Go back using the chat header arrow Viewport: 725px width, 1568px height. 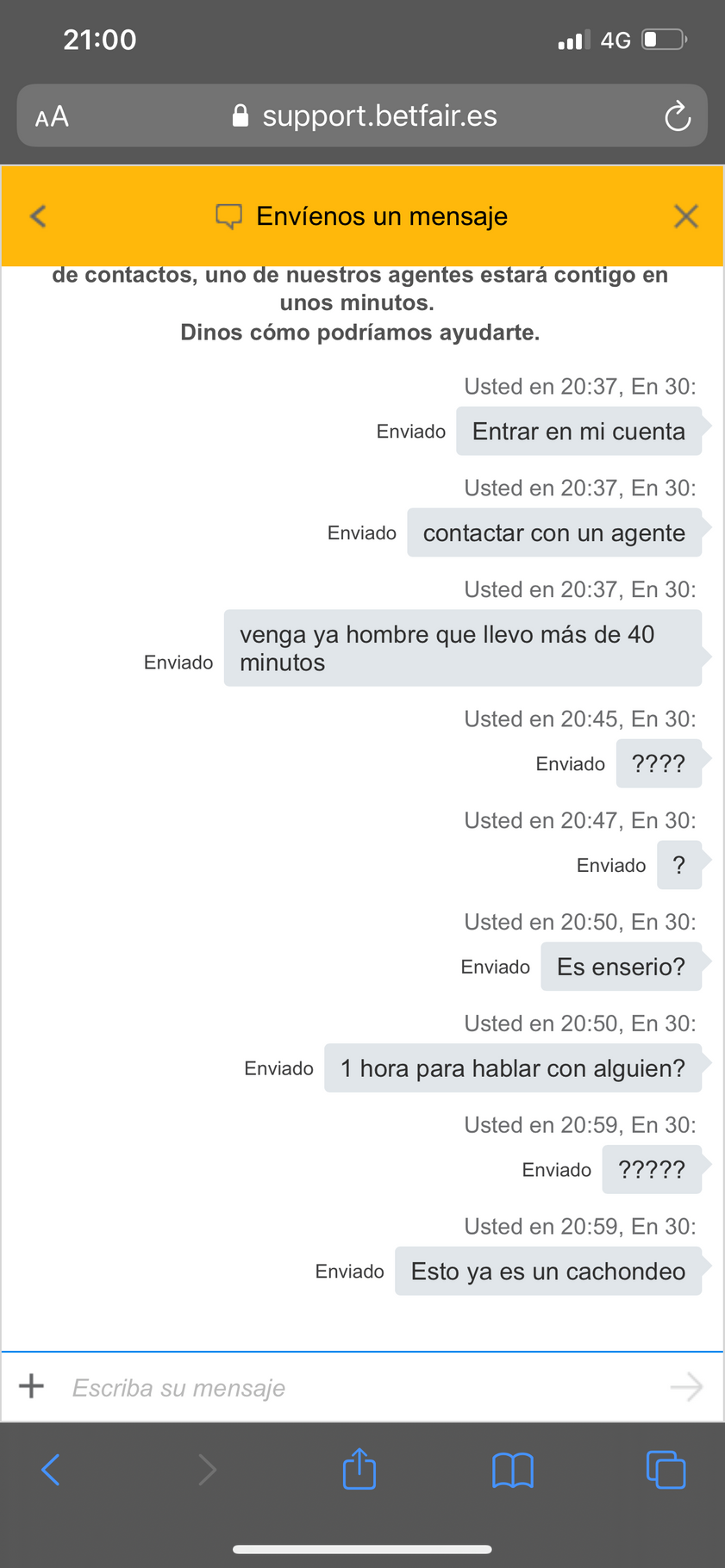click(x=38, y=216)
